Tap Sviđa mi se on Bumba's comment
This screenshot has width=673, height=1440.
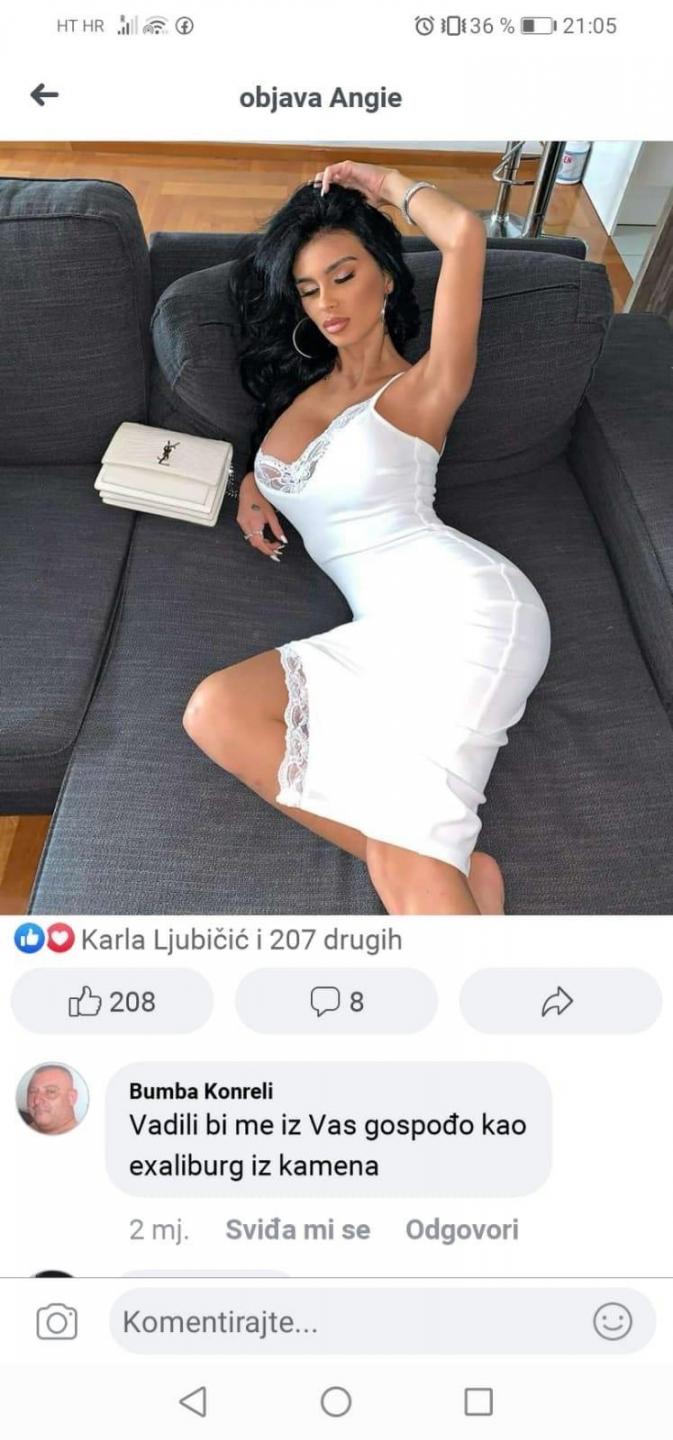pos(297,1229)
